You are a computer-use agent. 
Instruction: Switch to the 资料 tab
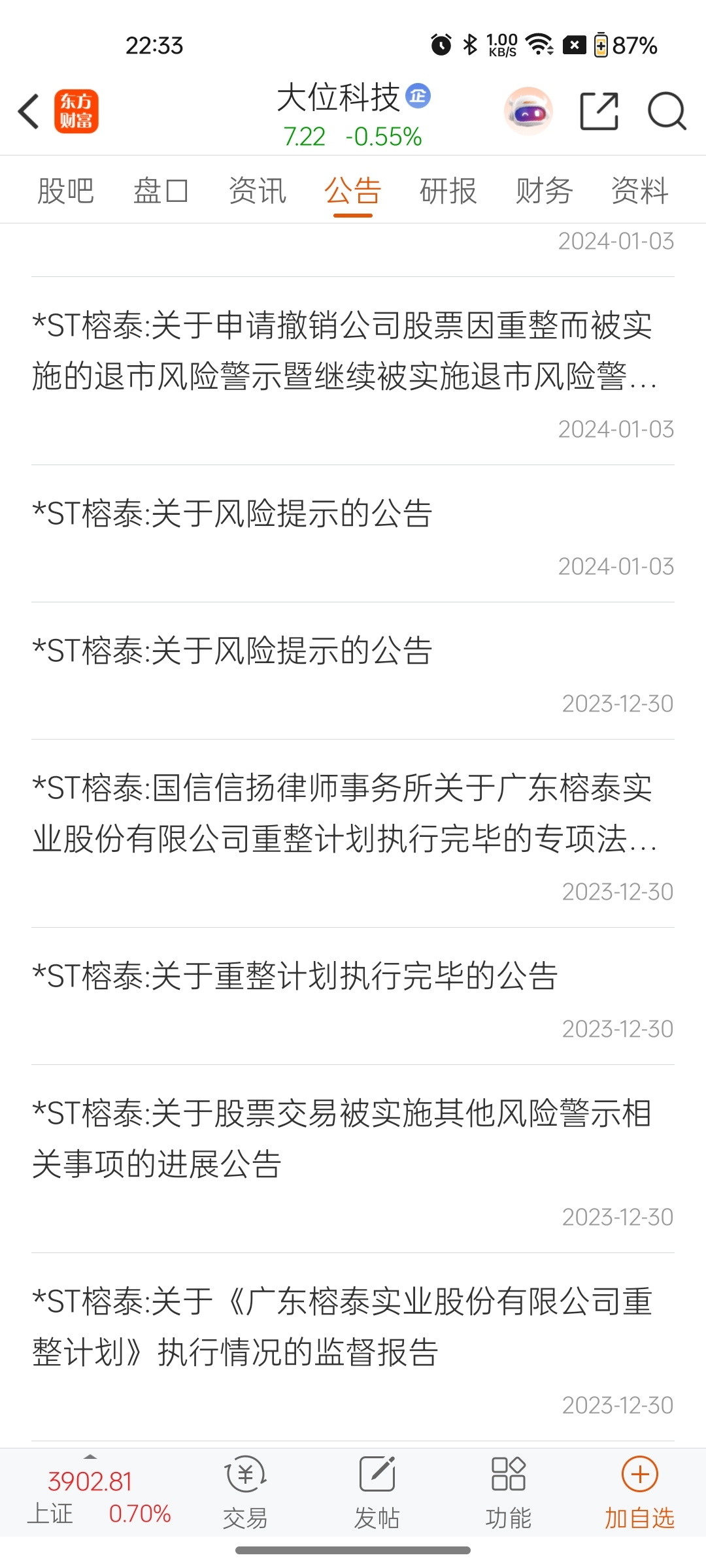point(639,191)
